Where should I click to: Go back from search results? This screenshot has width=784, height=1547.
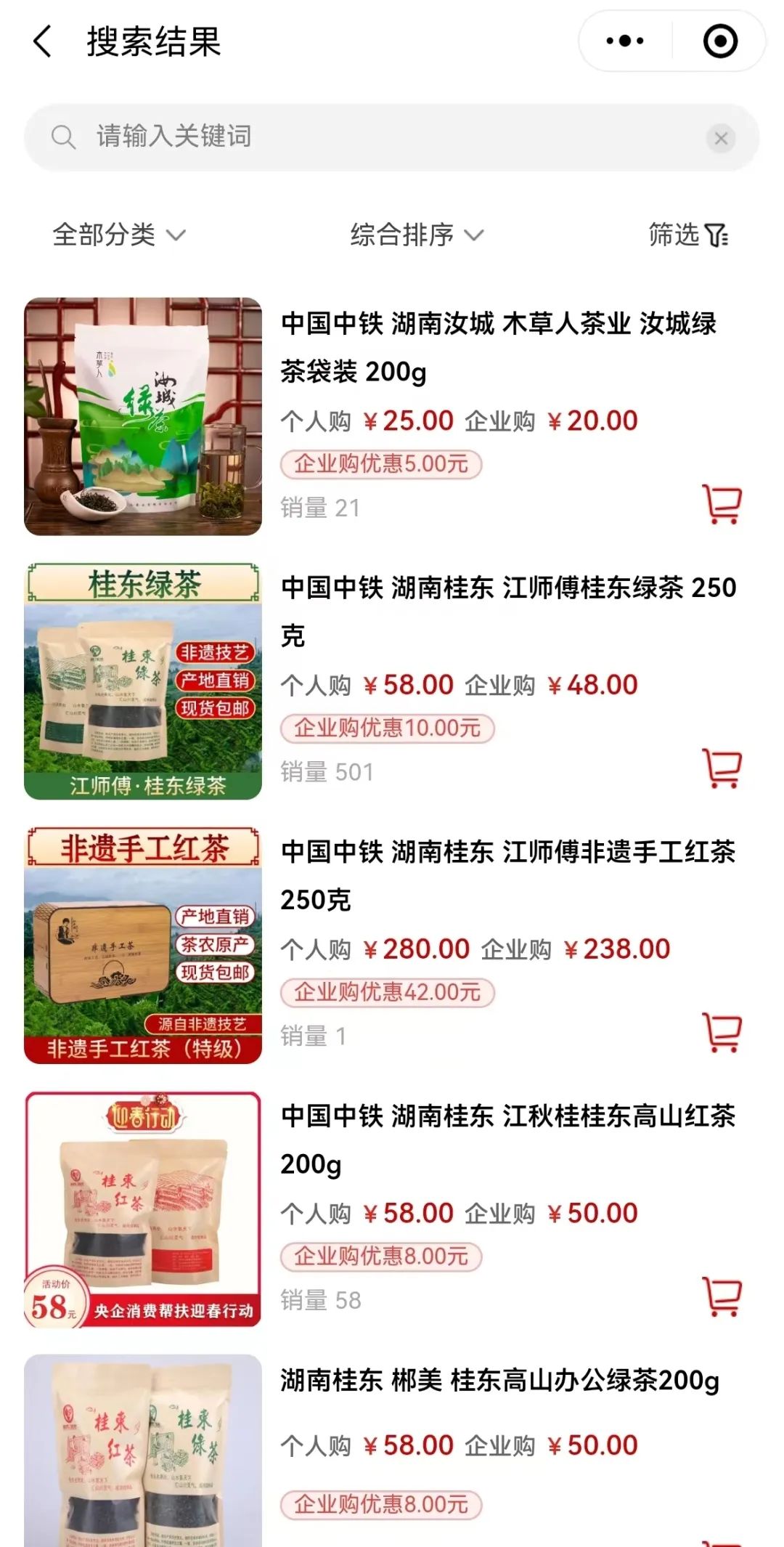click(44, 41)
